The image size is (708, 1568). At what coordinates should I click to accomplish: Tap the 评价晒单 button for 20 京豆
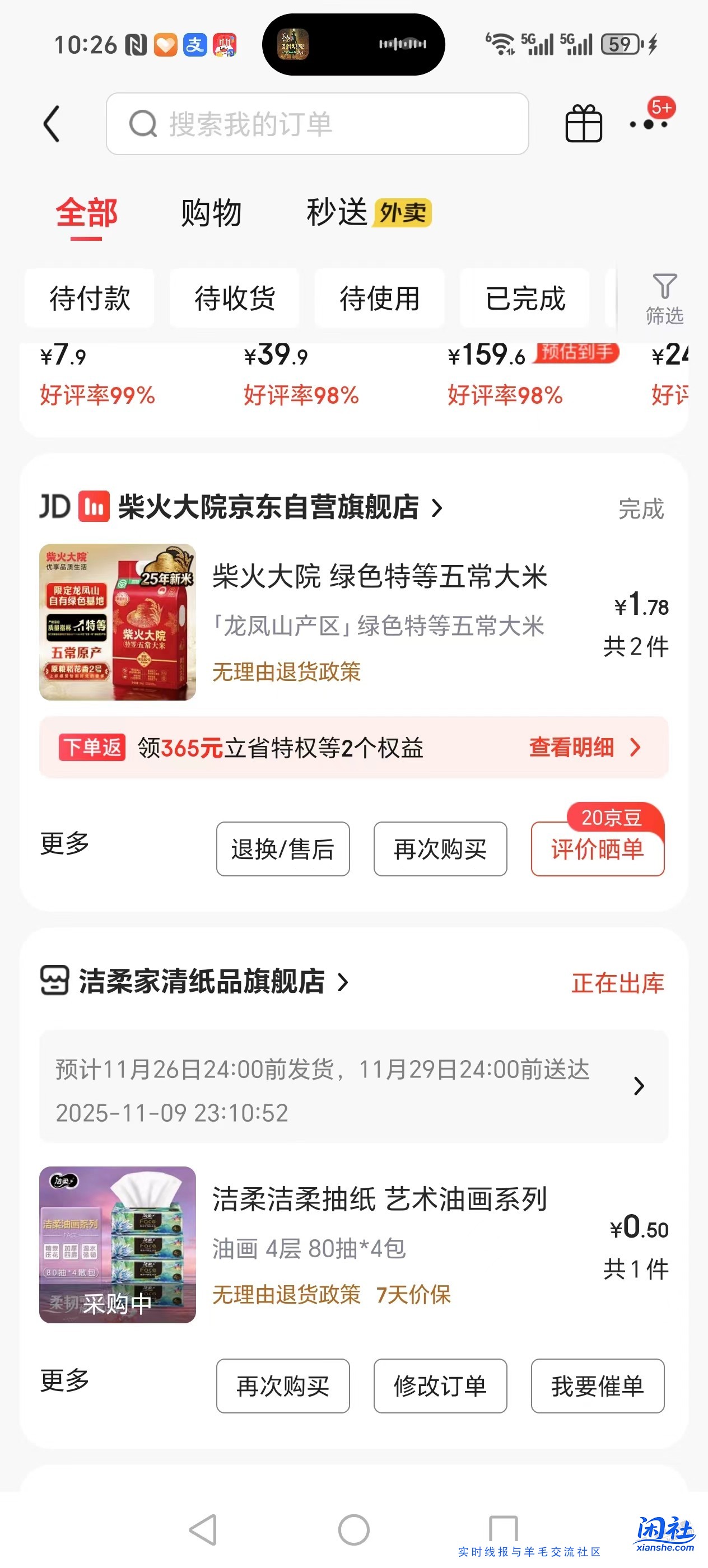click(x=596, y=850)
